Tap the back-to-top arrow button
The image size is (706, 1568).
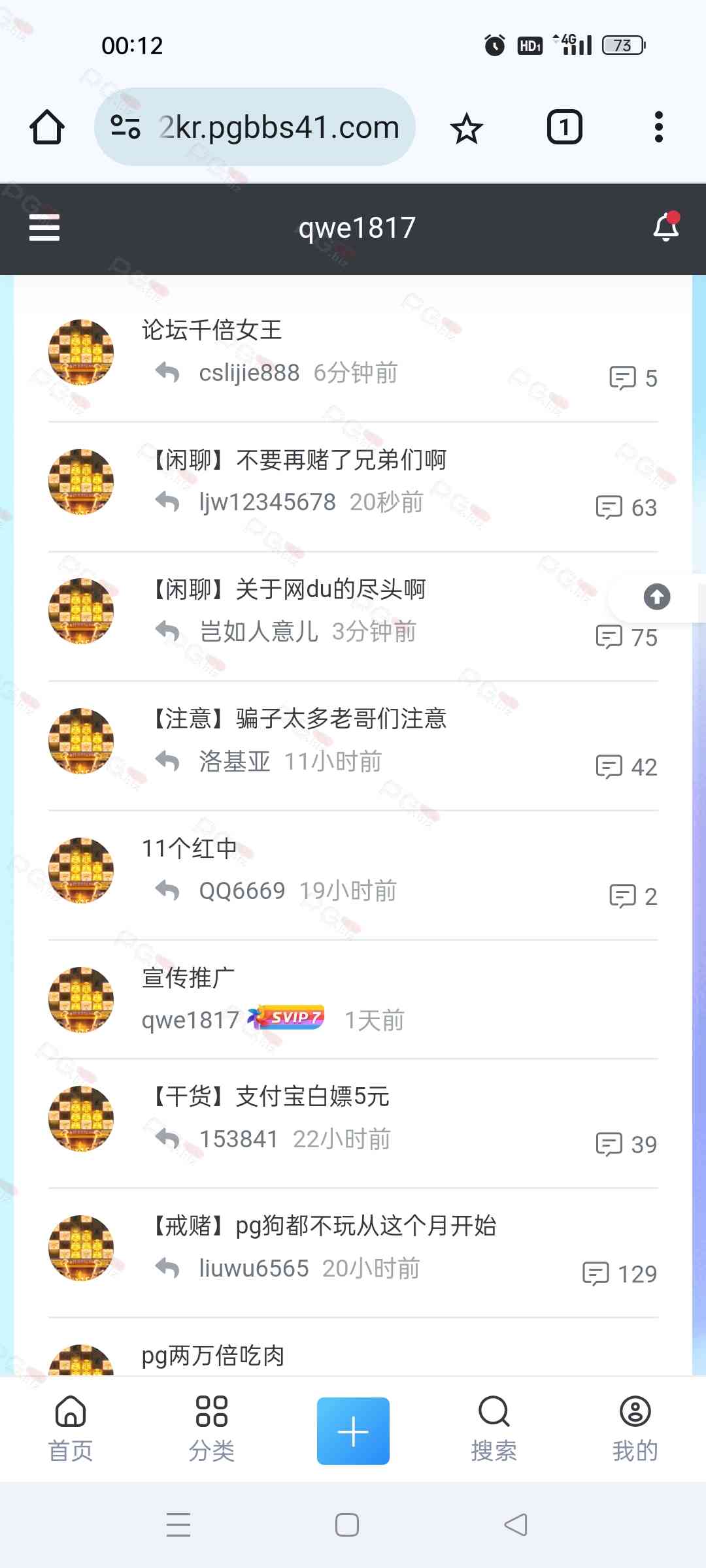tap(656, 596)
